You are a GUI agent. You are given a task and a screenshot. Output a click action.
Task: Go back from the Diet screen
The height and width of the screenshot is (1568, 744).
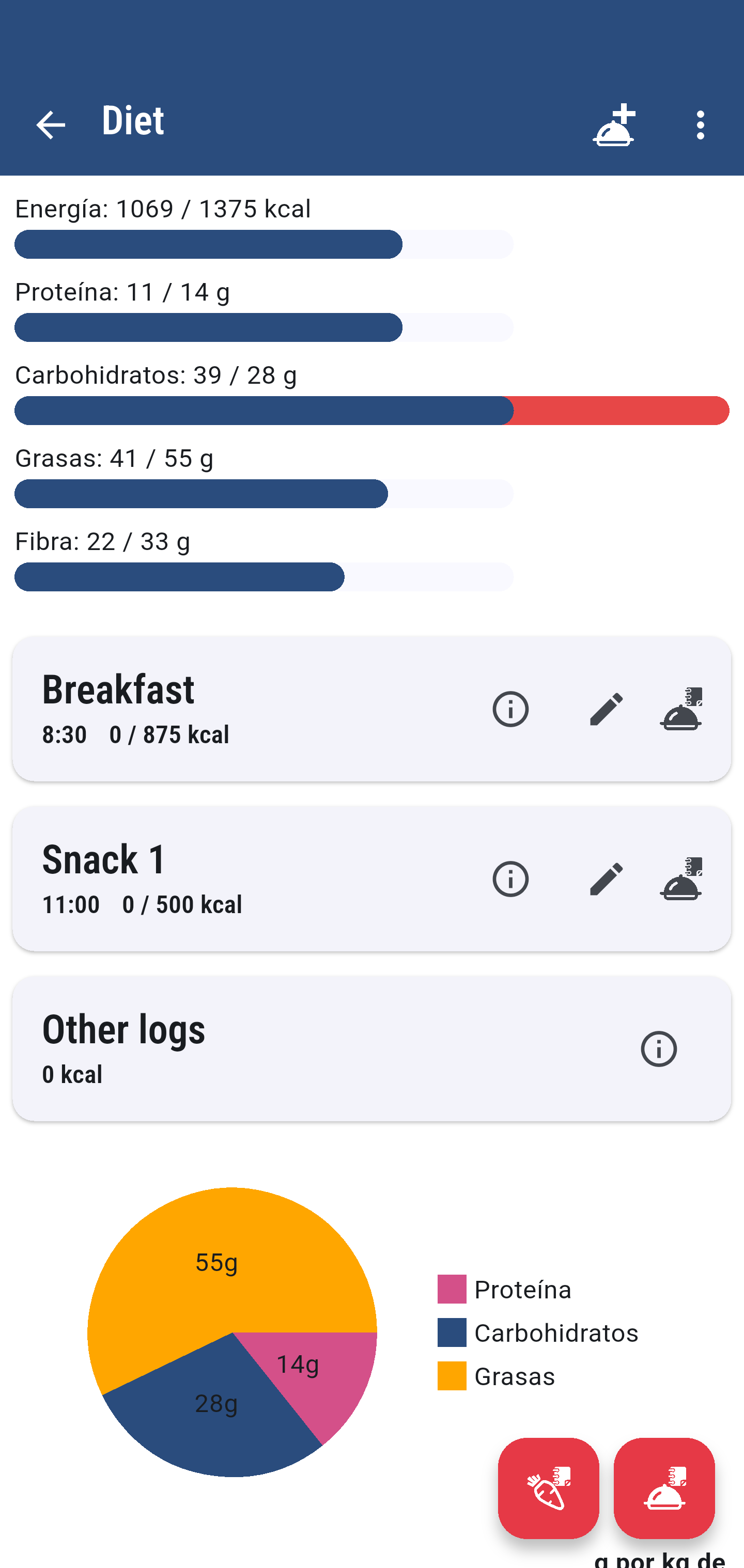(51, 125)
